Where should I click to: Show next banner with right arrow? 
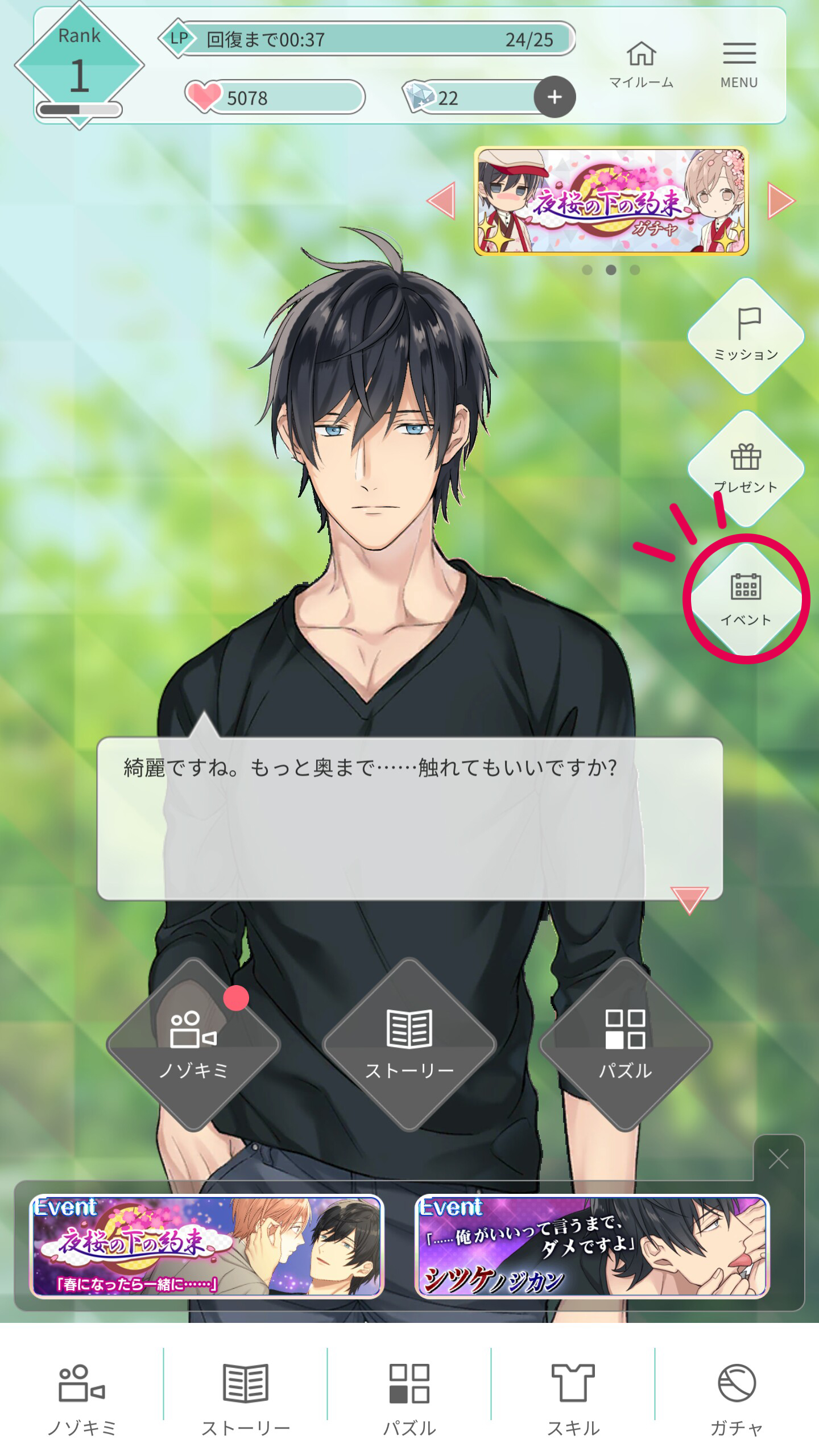pyautogui.click(x=781, y=200)
